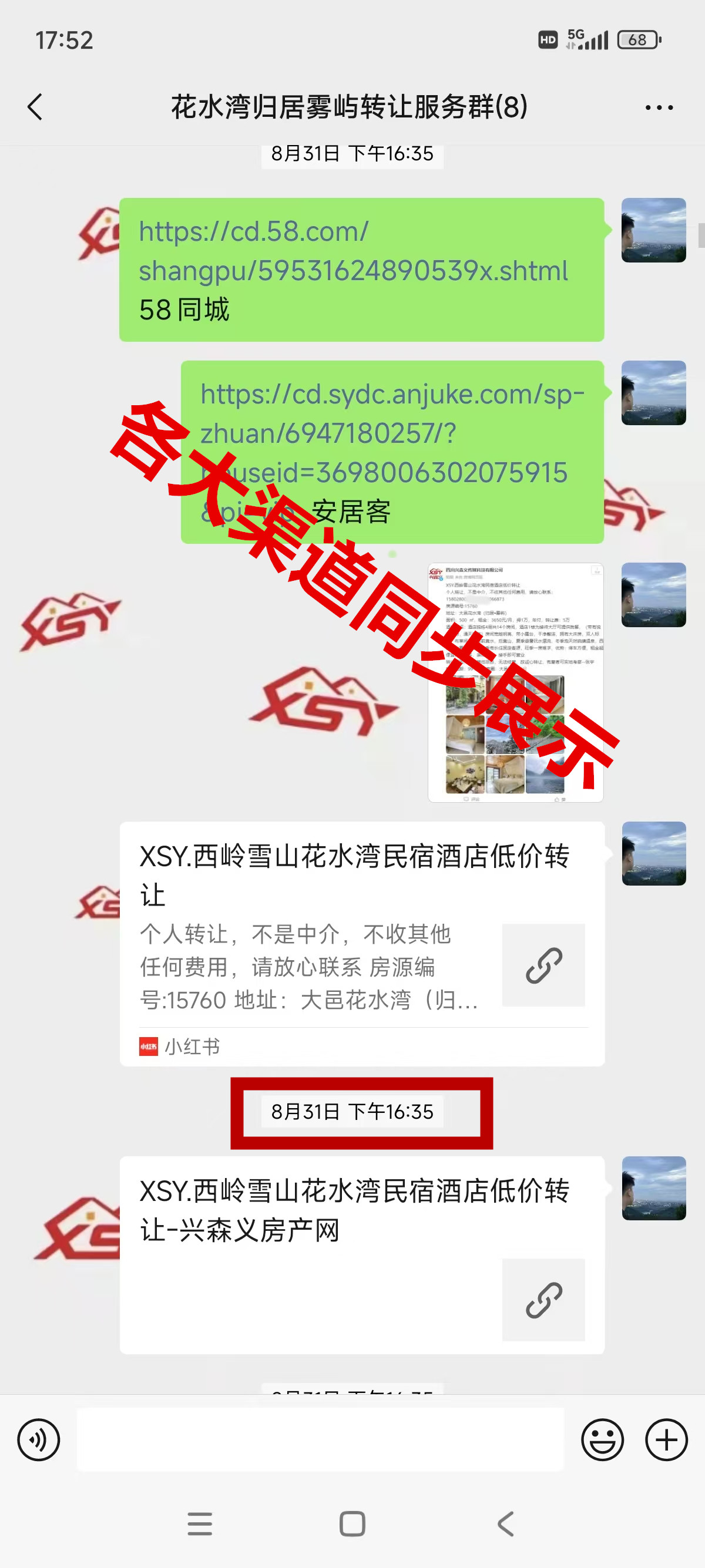705x1568 pixels.
Task: Open the 兴森义房产网 link card
Action: [x=362, y=1254]
